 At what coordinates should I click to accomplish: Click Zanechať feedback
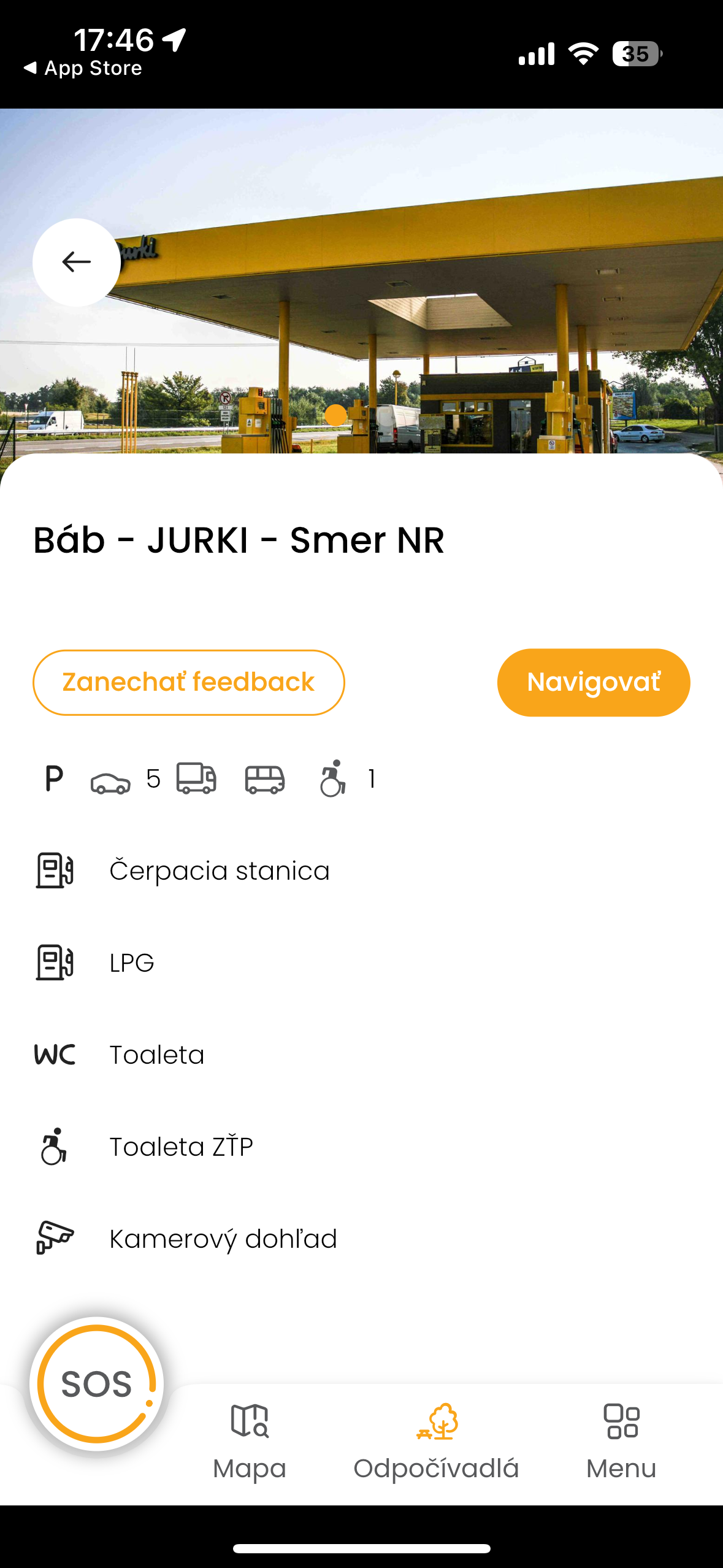click(x=188, y=682)
